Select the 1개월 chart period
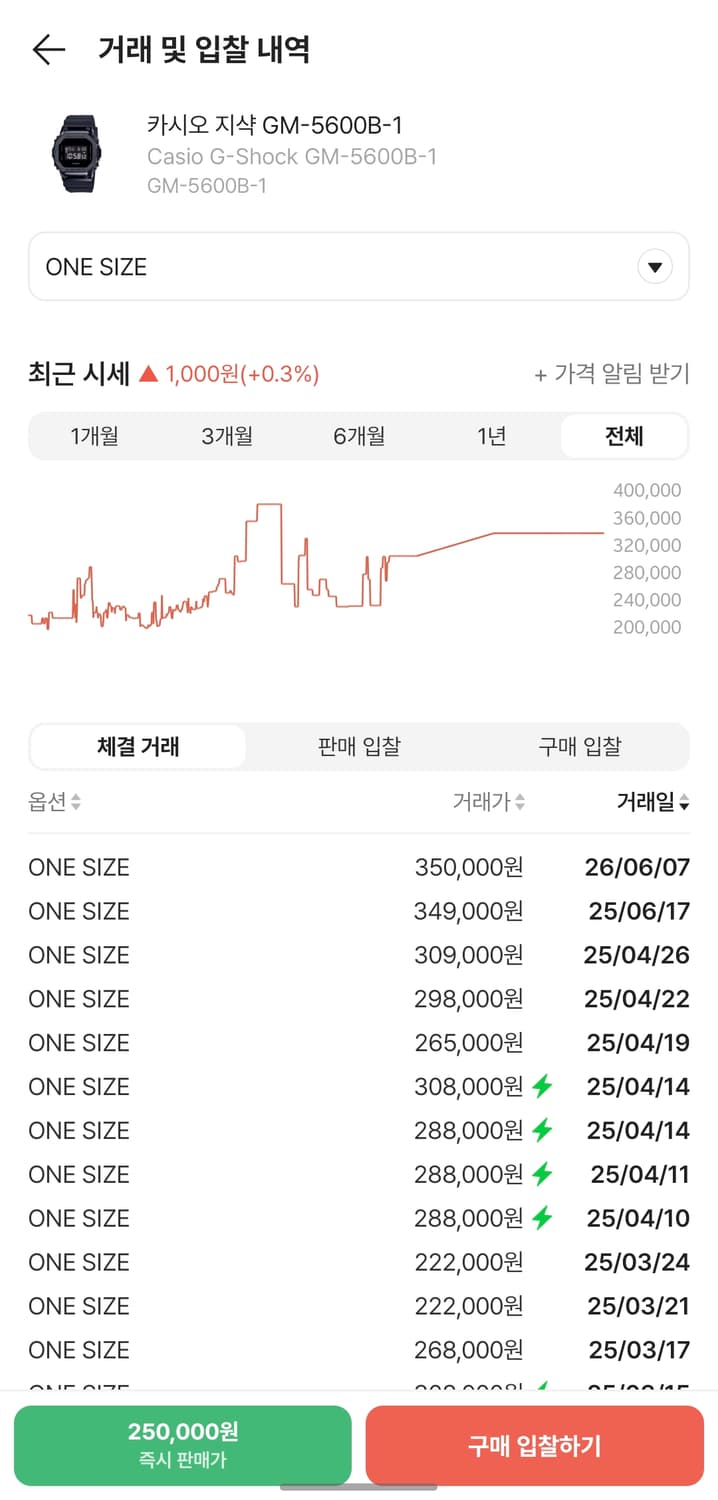The width and height of the screenshot is (718, 1500). 95,436
